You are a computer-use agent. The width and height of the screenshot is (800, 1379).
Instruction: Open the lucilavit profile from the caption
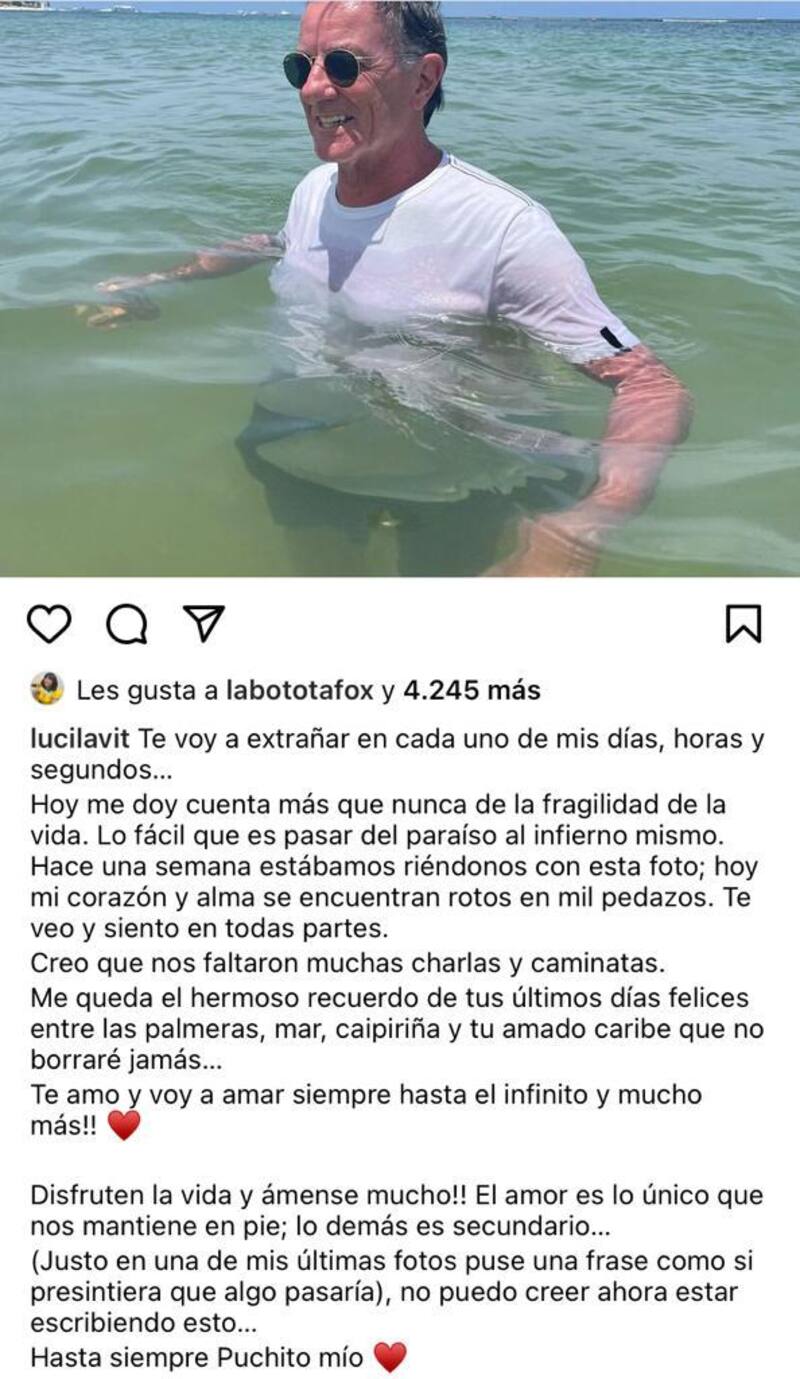[x=80, y=739]
